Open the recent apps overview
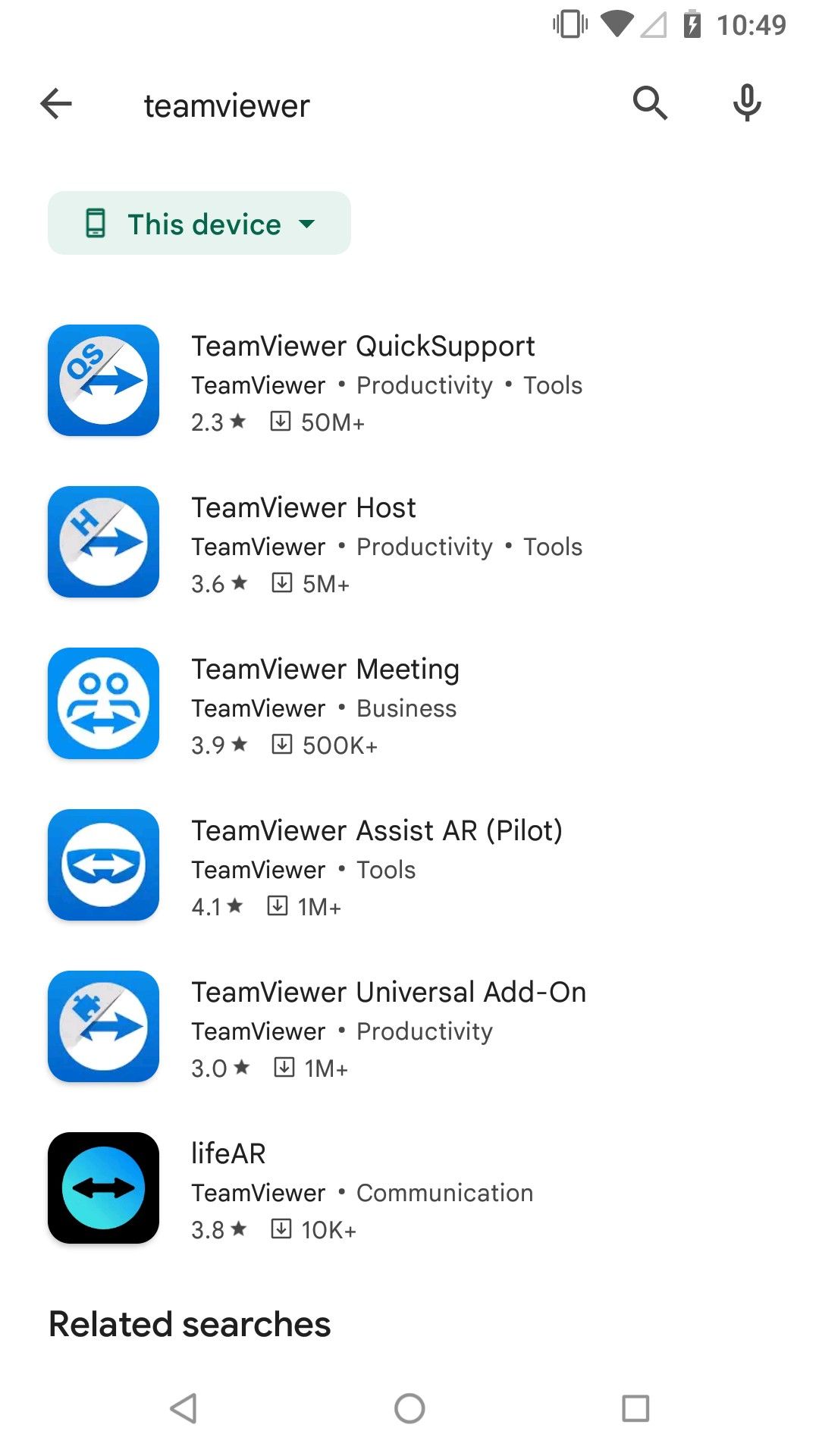This screenshot has width=819, height=1456. click(635, 1408)
